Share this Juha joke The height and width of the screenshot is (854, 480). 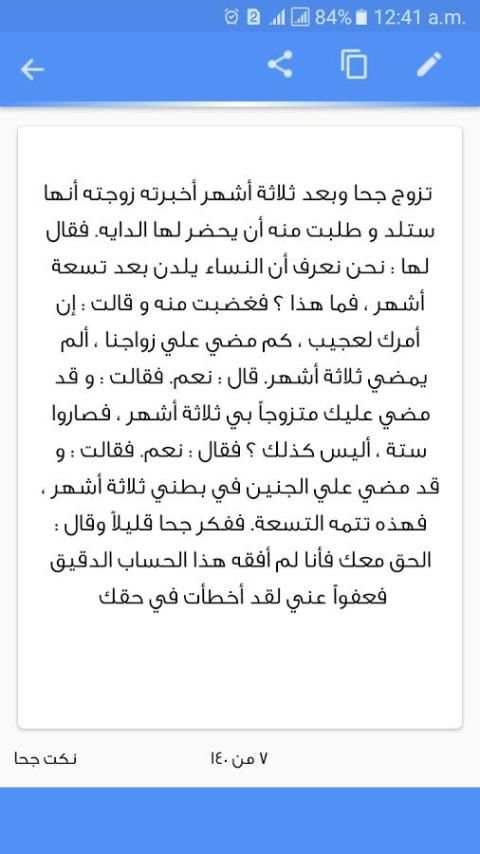pos(280,65)
